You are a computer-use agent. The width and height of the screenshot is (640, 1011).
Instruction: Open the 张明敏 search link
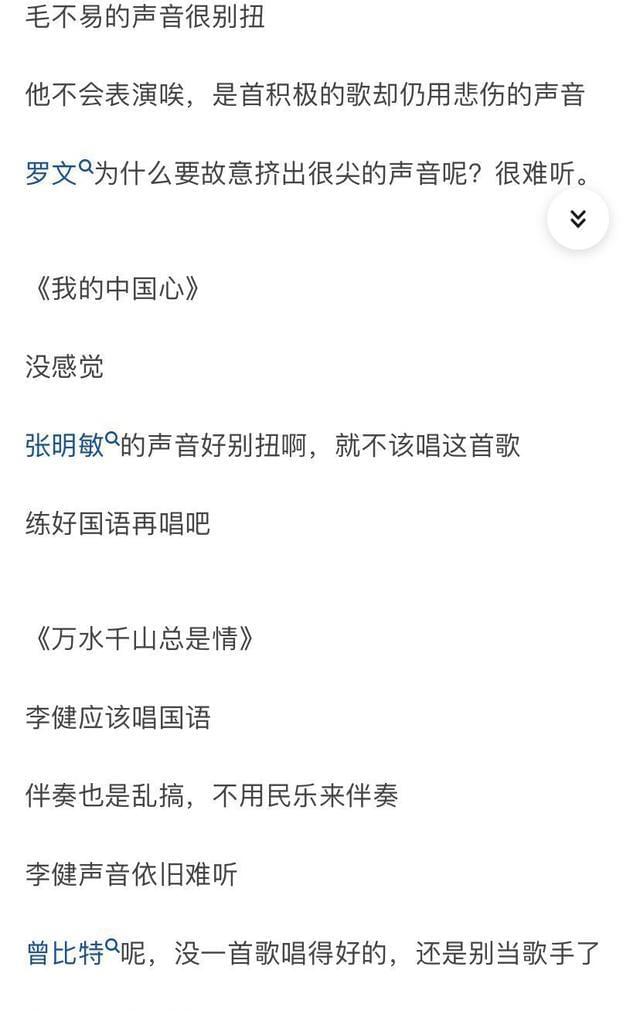(x=70, y=445)
